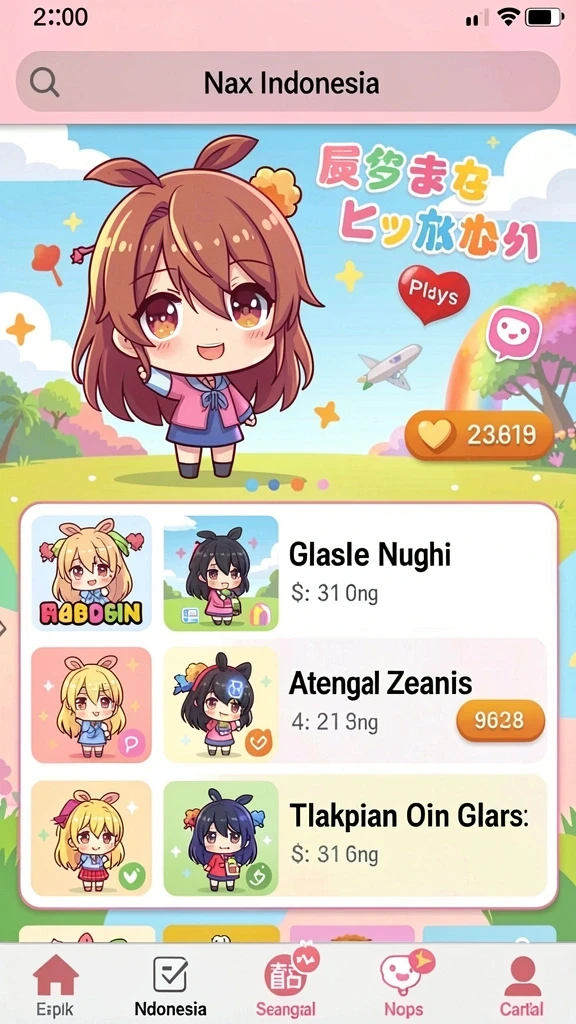Viewport: 576px width, 1024px height.
Task: Open the ROBDGIN character thumbnail
Action: (91, 573)
